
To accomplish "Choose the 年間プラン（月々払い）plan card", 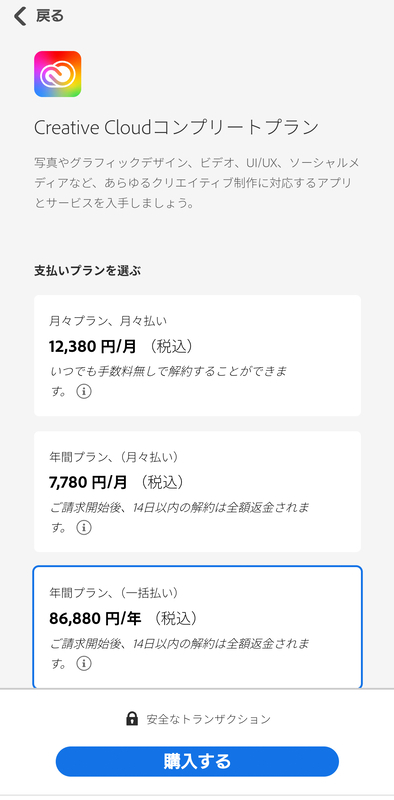I will [198, 492].
